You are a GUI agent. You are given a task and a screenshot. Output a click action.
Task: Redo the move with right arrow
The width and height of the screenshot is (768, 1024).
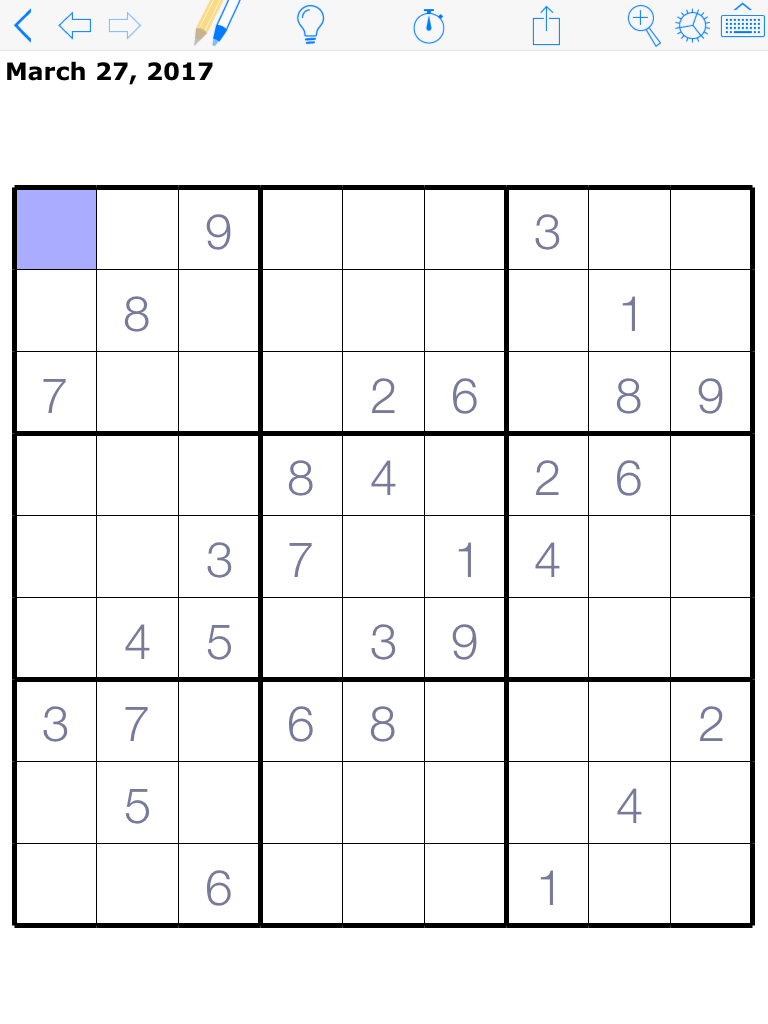[125, 25]
